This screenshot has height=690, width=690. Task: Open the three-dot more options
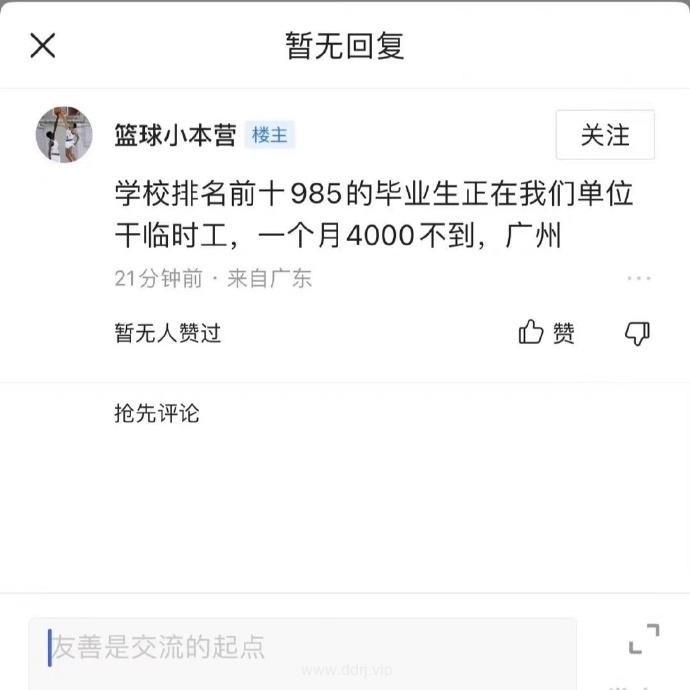coord(639,278)
